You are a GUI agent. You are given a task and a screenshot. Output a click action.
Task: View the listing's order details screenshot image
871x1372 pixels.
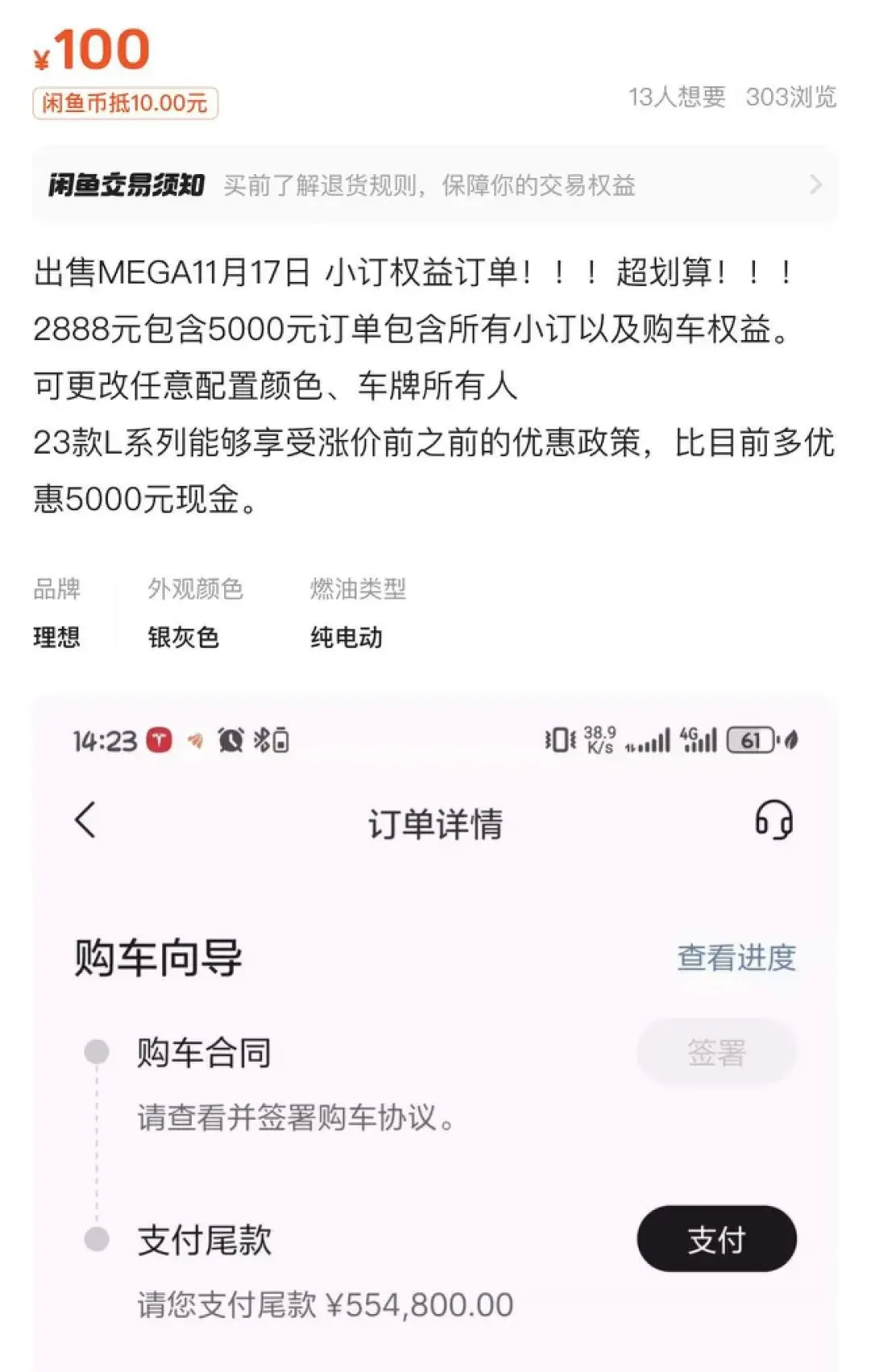tap(435, 1032)
